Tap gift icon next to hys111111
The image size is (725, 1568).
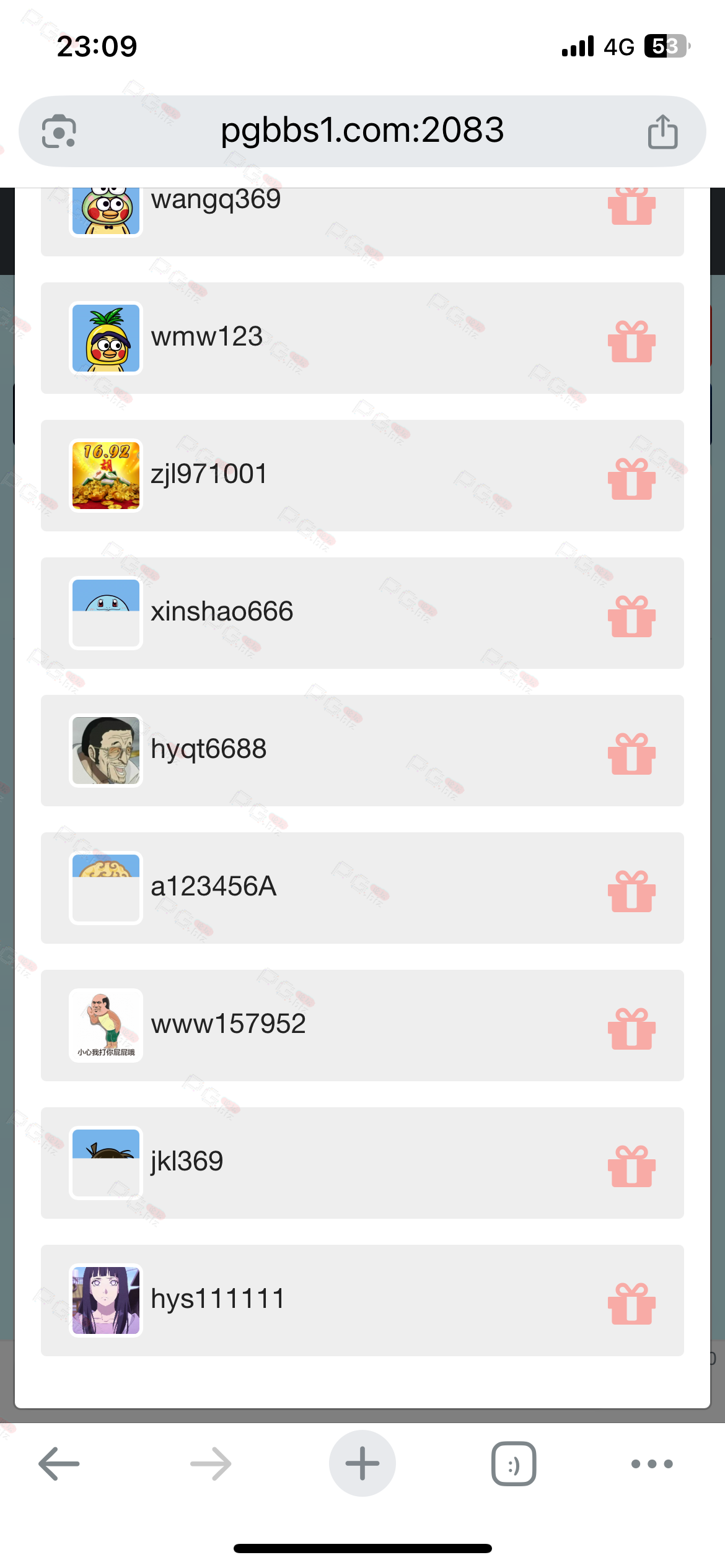point(631,1304)
